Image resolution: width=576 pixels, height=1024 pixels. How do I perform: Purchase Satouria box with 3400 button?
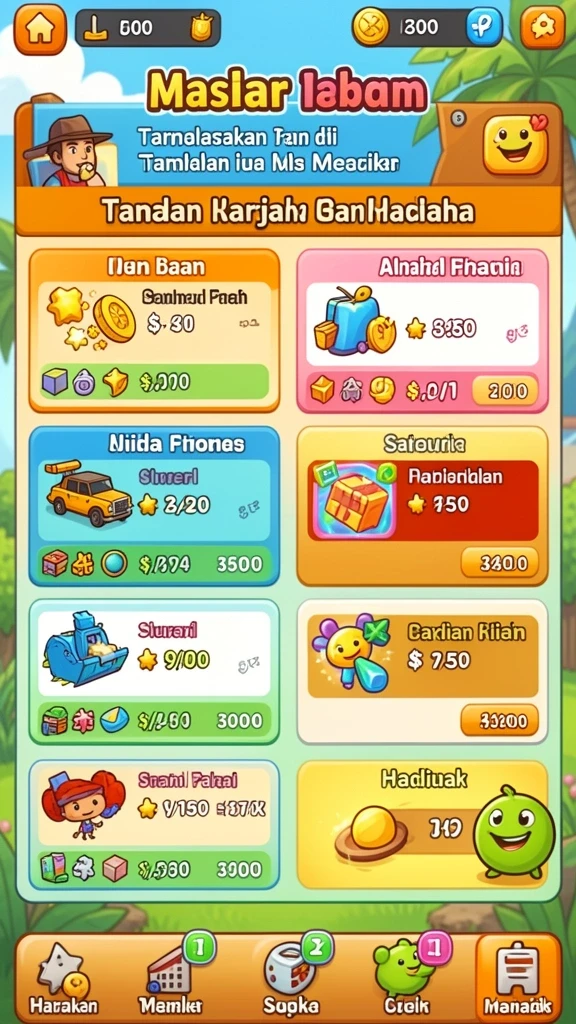coord(500,563)
